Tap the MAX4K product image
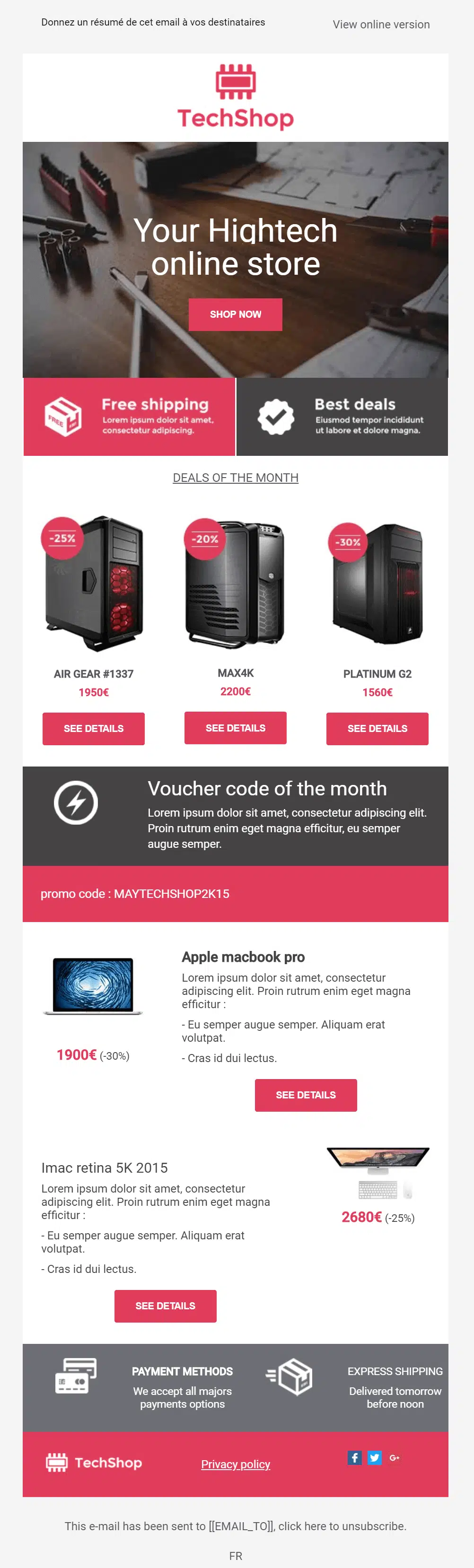The image size is (474, 1568). click(x=235, y=583)
